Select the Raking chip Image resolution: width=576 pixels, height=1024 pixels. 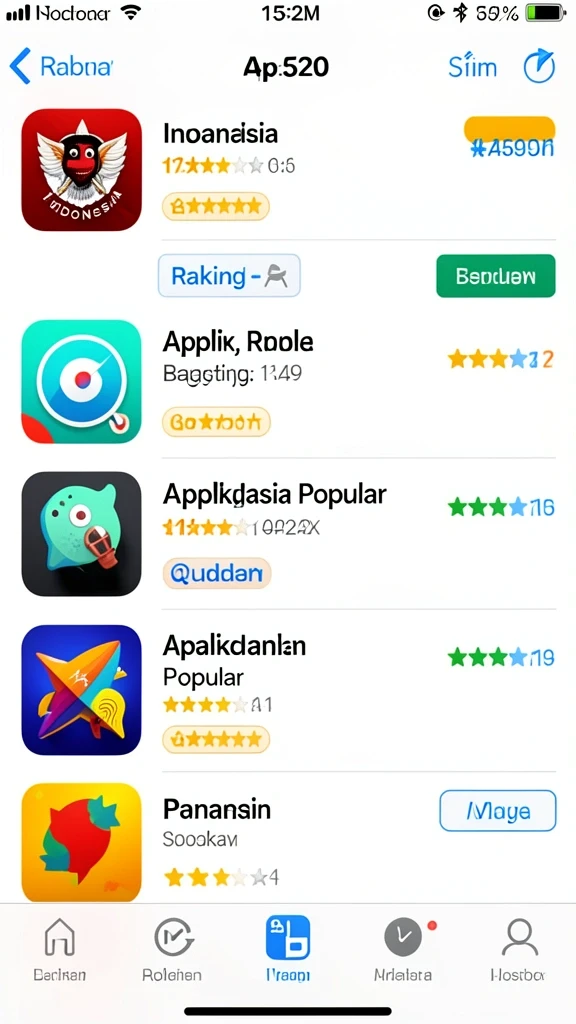coord(229,276)
